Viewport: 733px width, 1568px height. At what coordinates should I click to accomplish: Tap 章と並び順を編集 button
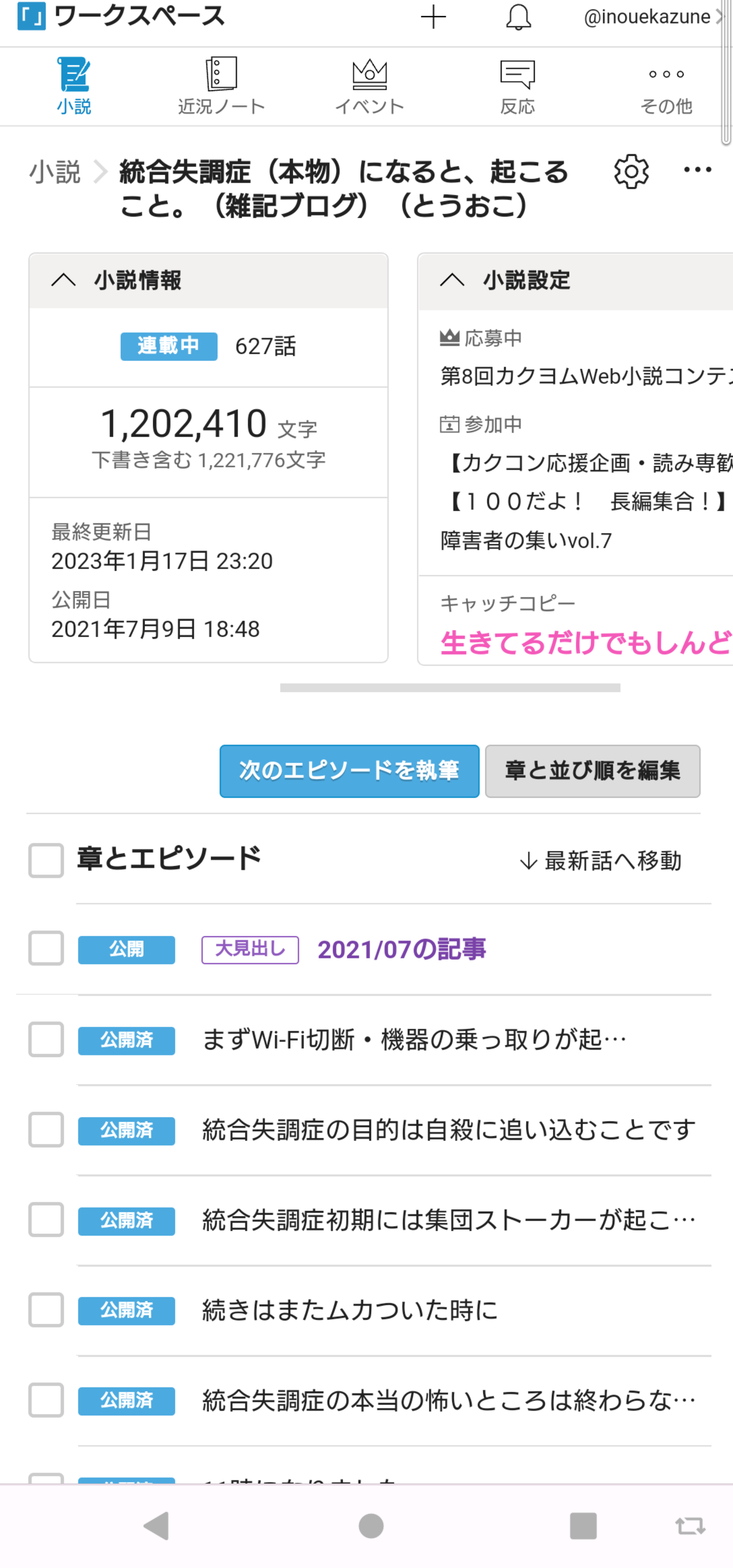coord(592,771)
